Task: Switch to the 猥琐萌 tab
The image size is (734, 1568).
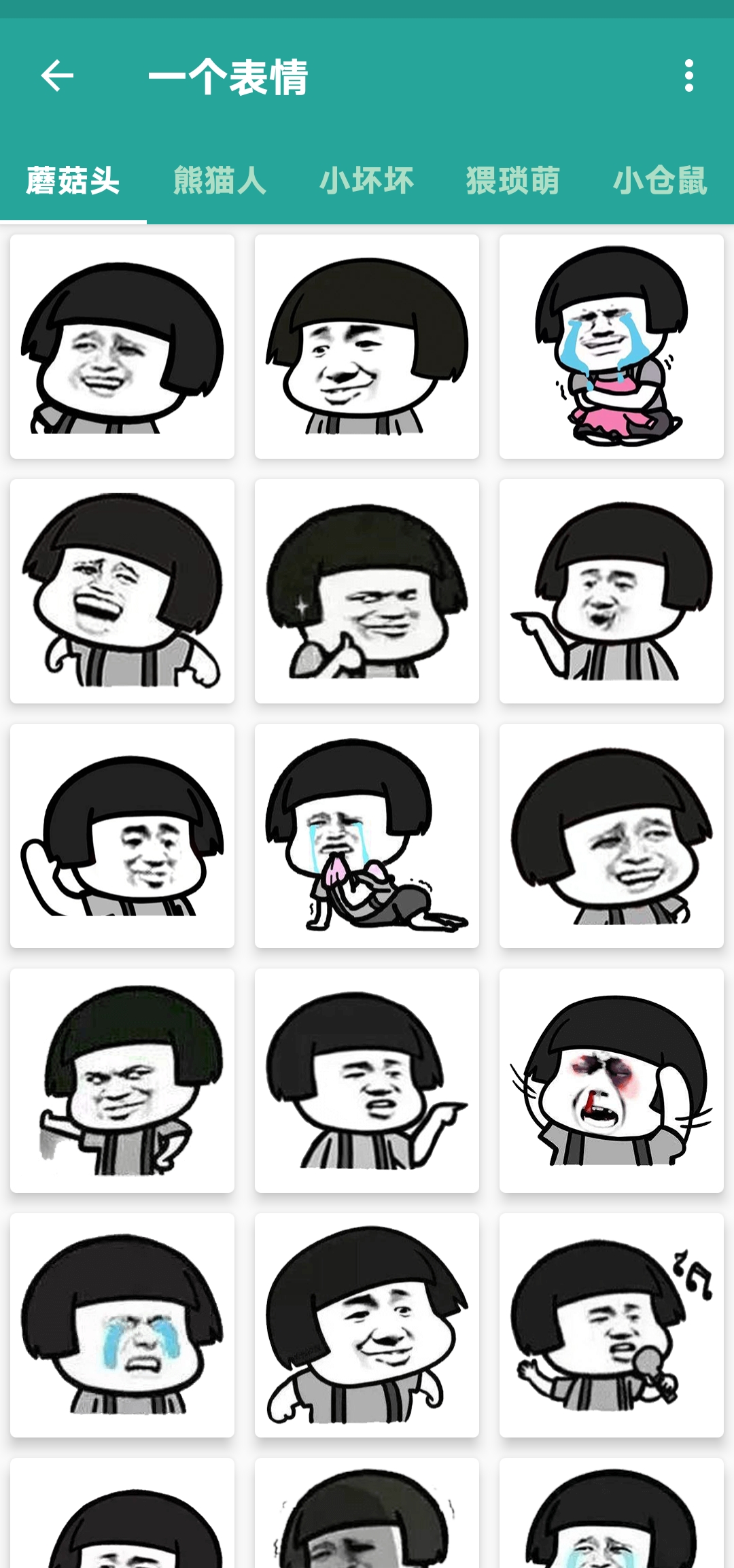Action: point(513,181)
